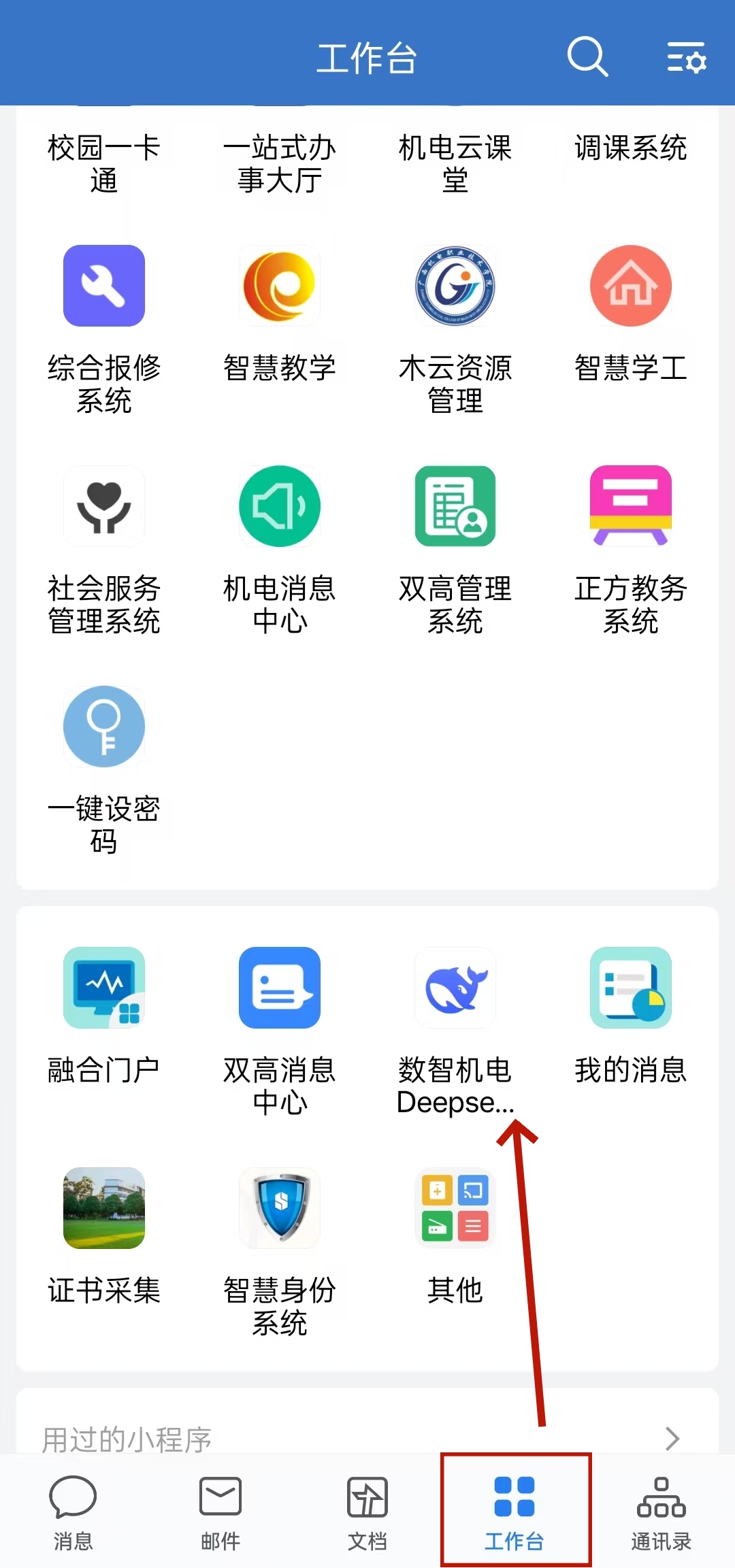
Task: Switch to the 消息 tab
Action: [73, 1510]
